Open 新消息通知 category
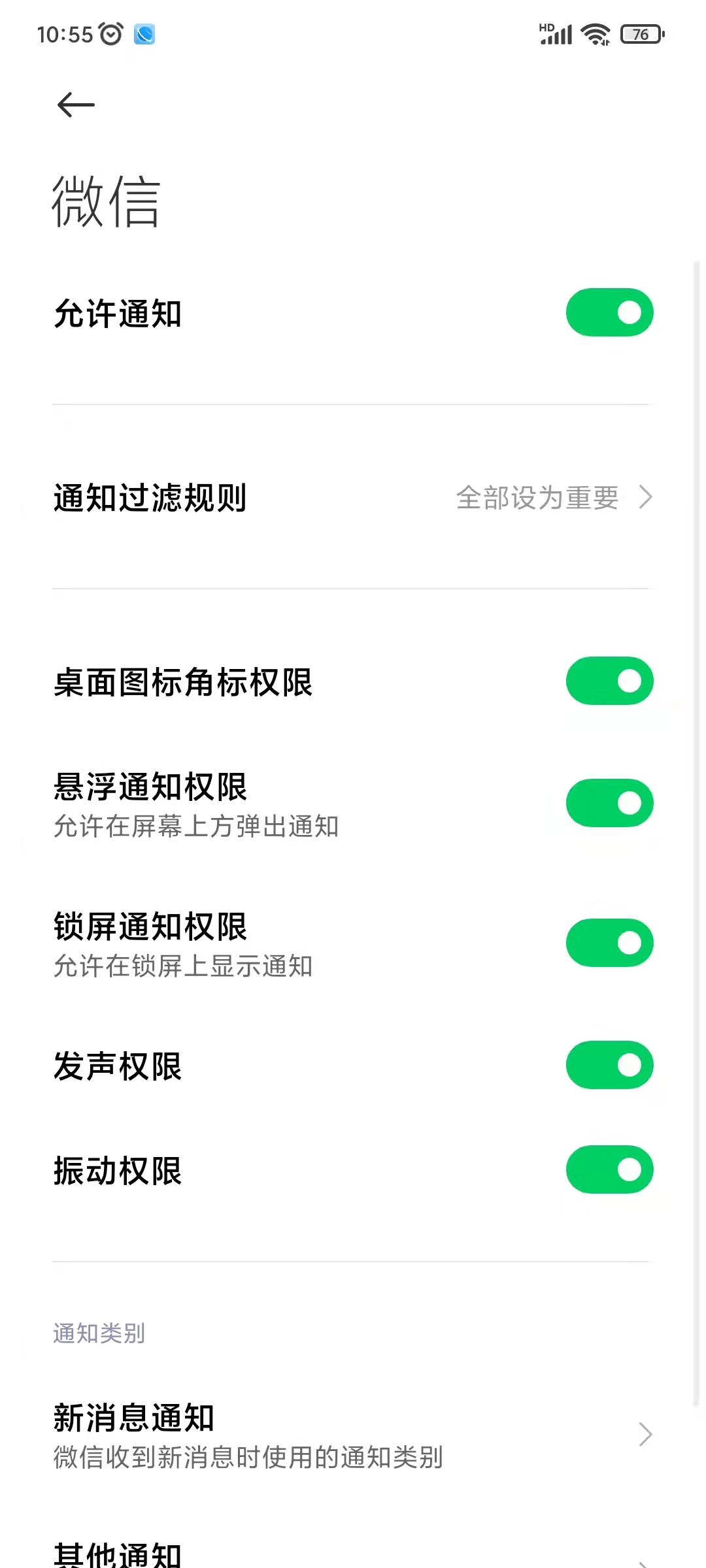This screenshot has height=1568, width=706. click(x=353, y=1435)
